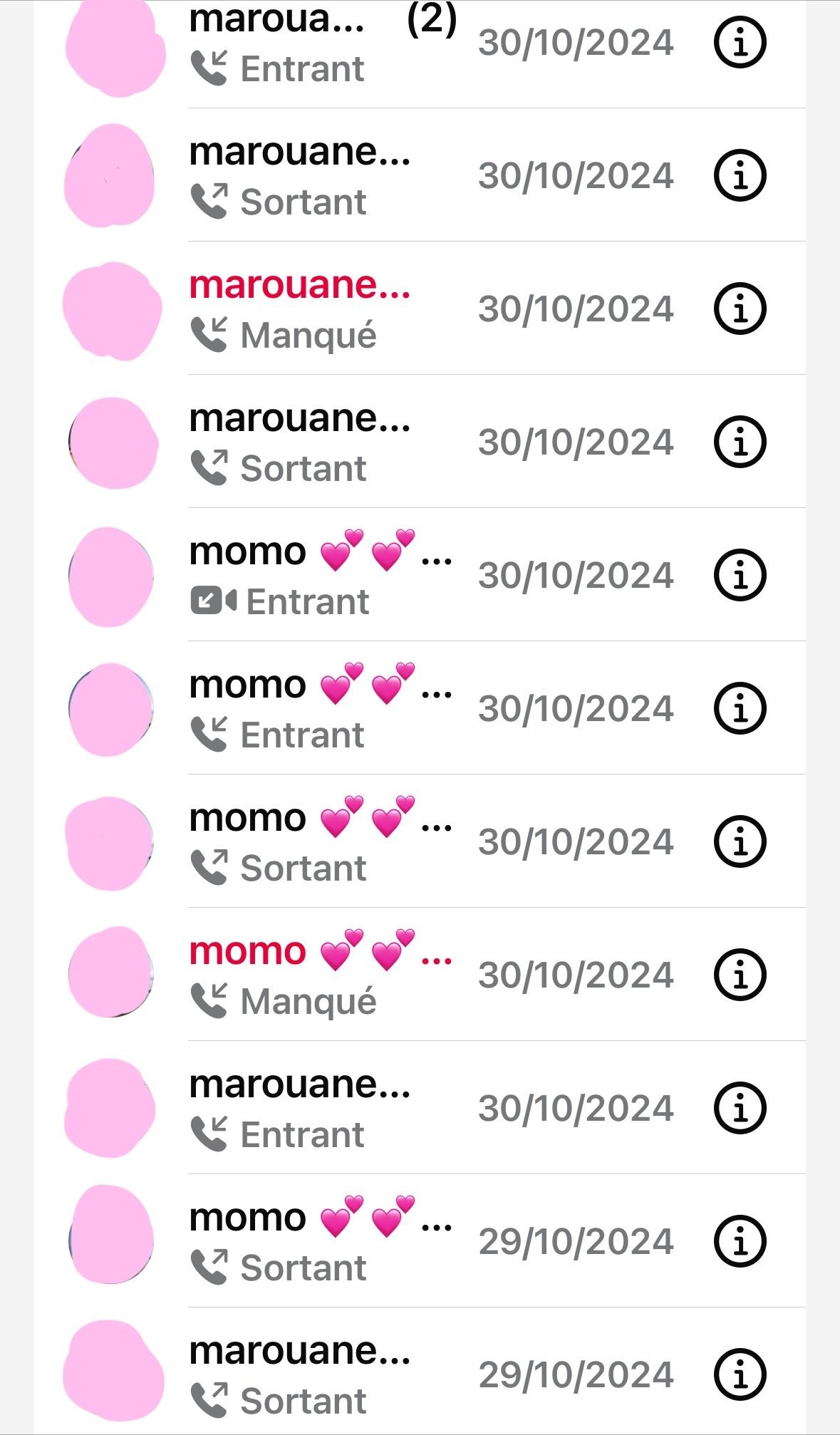
Task: Show info for momo's 29/10/2024 outgoing call
Action: [740, 1241]
